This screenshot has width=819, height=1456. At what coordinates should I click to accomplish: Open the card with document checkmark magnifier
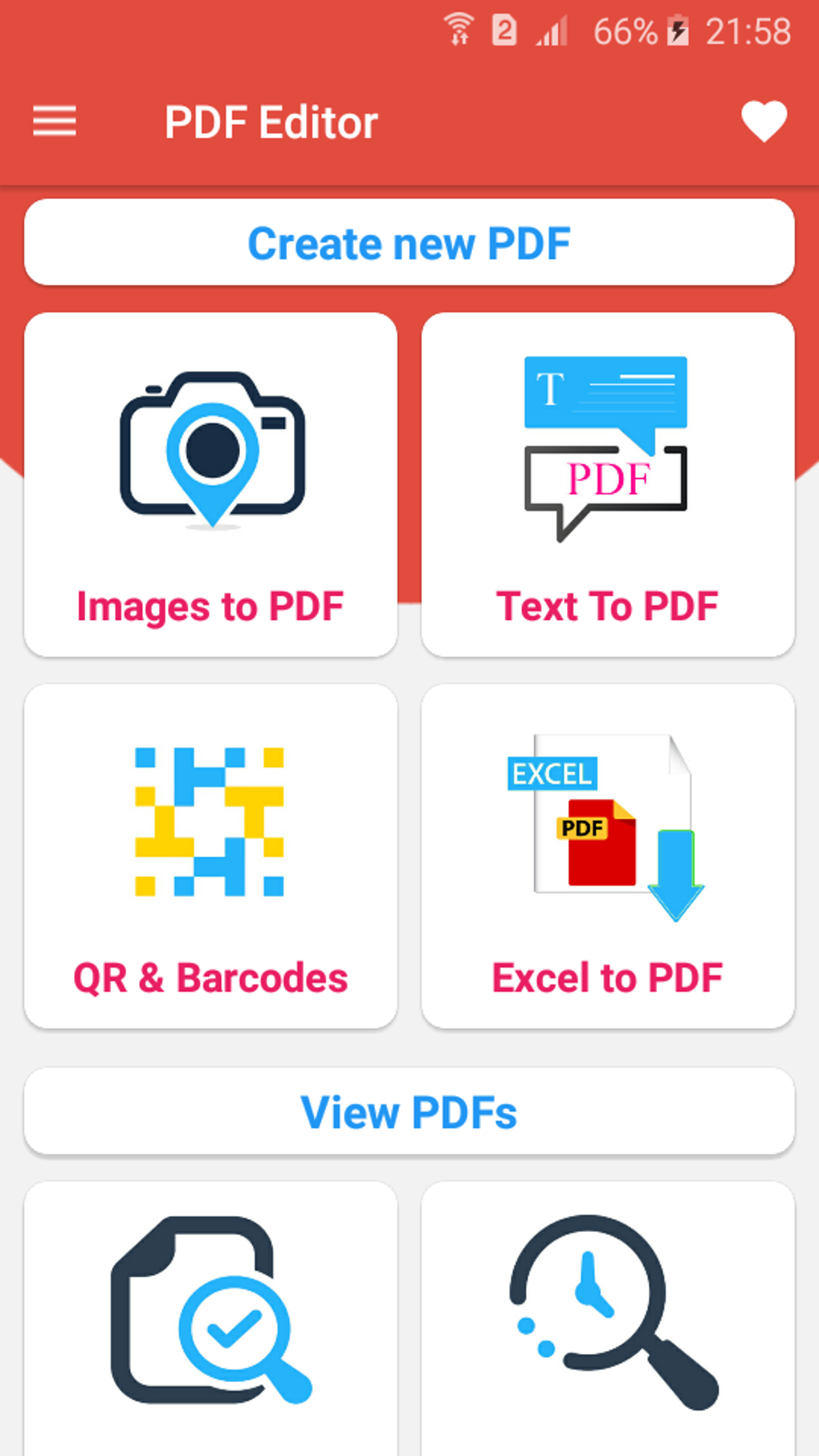(x=210, y=1317)
